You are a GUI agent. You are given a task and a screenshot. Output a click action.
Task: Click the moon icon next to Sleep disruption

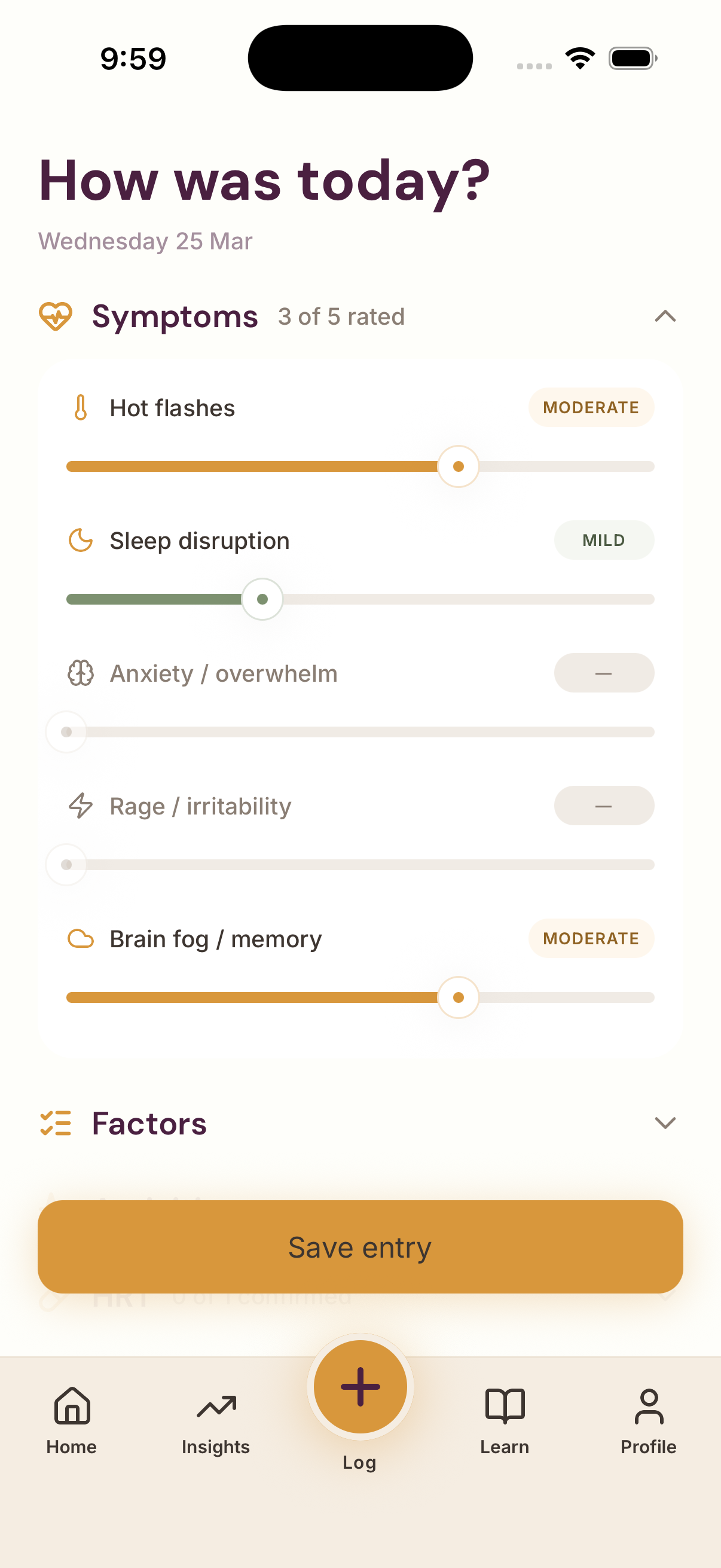coord(80,540)
